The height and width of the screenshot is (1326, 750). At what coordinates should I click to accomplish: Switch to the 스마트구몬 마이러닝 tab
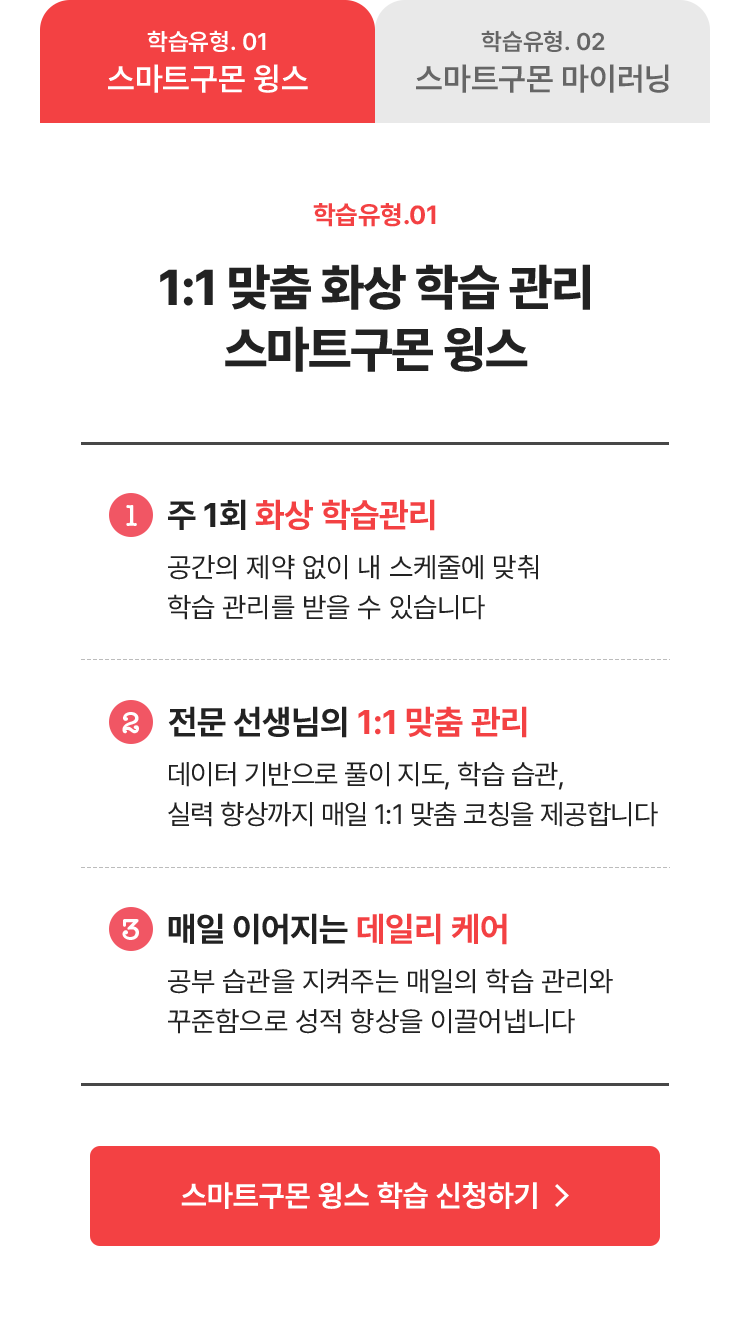click(542, 62)
